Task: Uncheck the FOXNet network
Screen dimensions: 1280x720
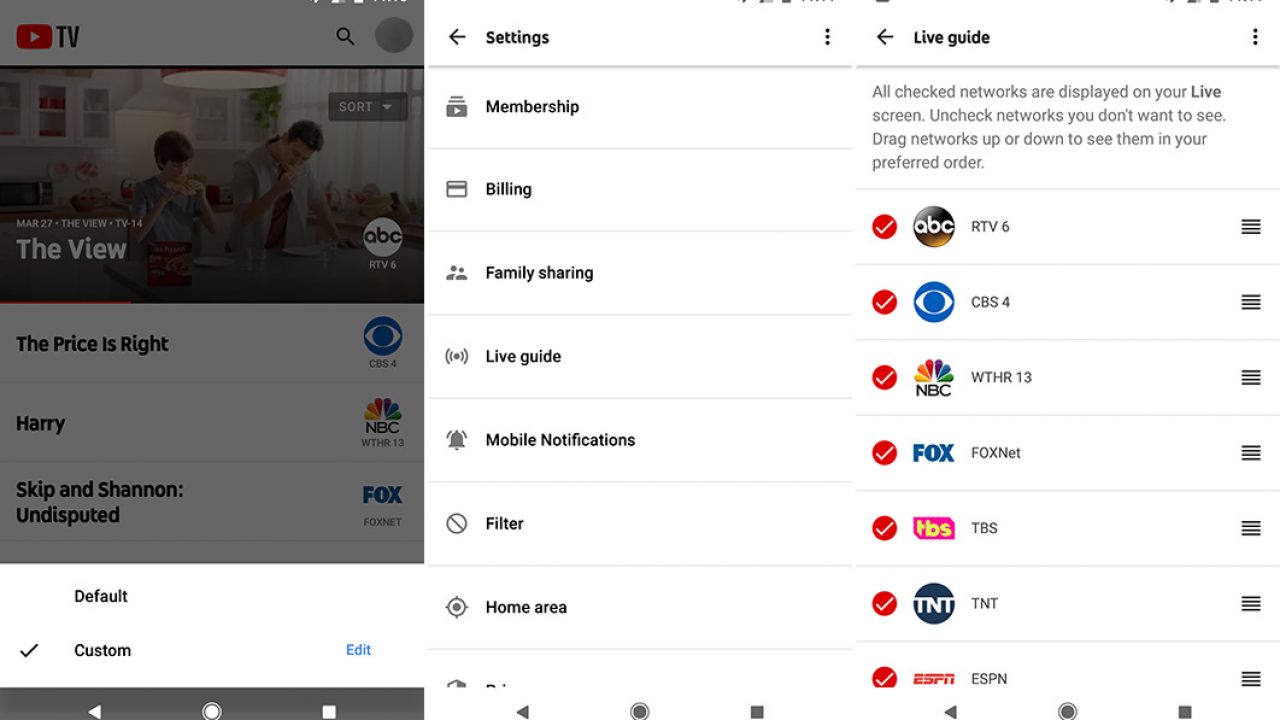Action: pyautogui.click(x=885, y=453)
